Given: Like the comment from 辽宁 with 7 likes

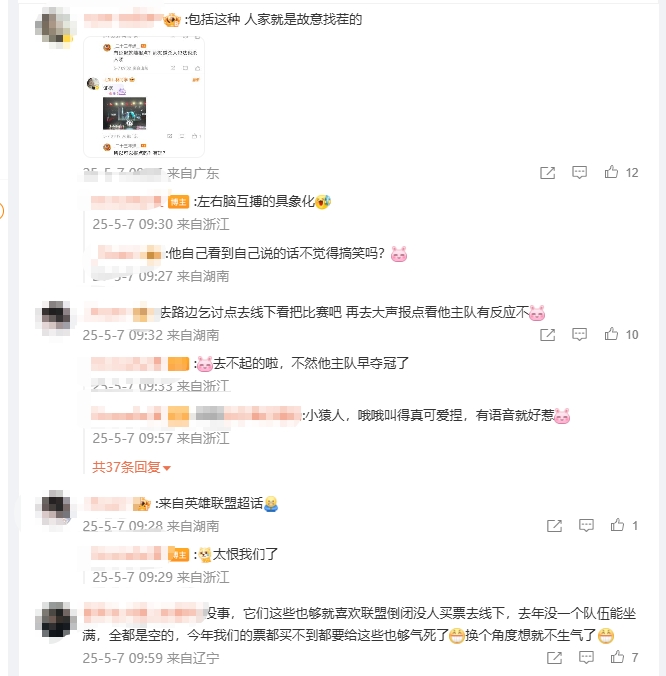Looking at the screenshot, I should tap(617, 657).
